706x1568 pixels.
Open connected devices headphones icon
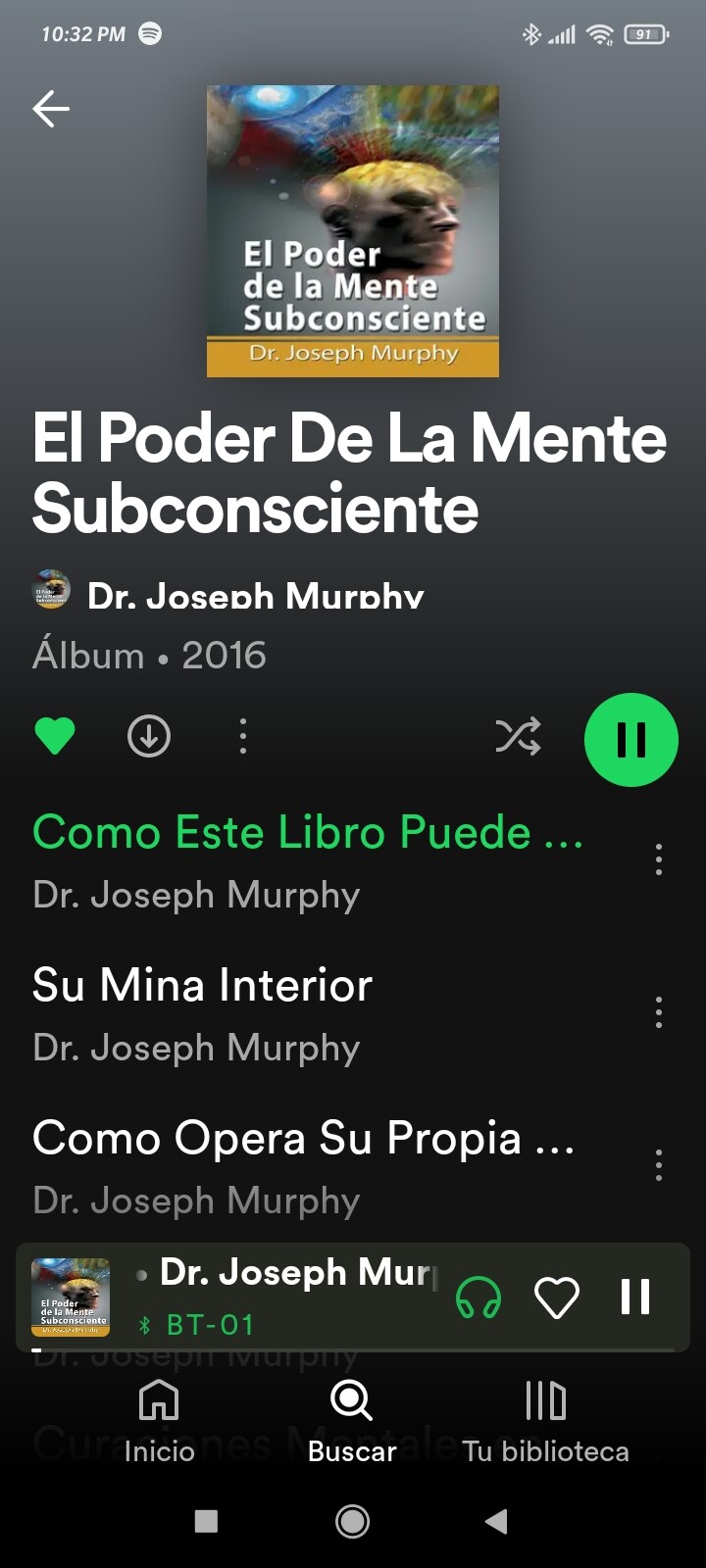479,1298
